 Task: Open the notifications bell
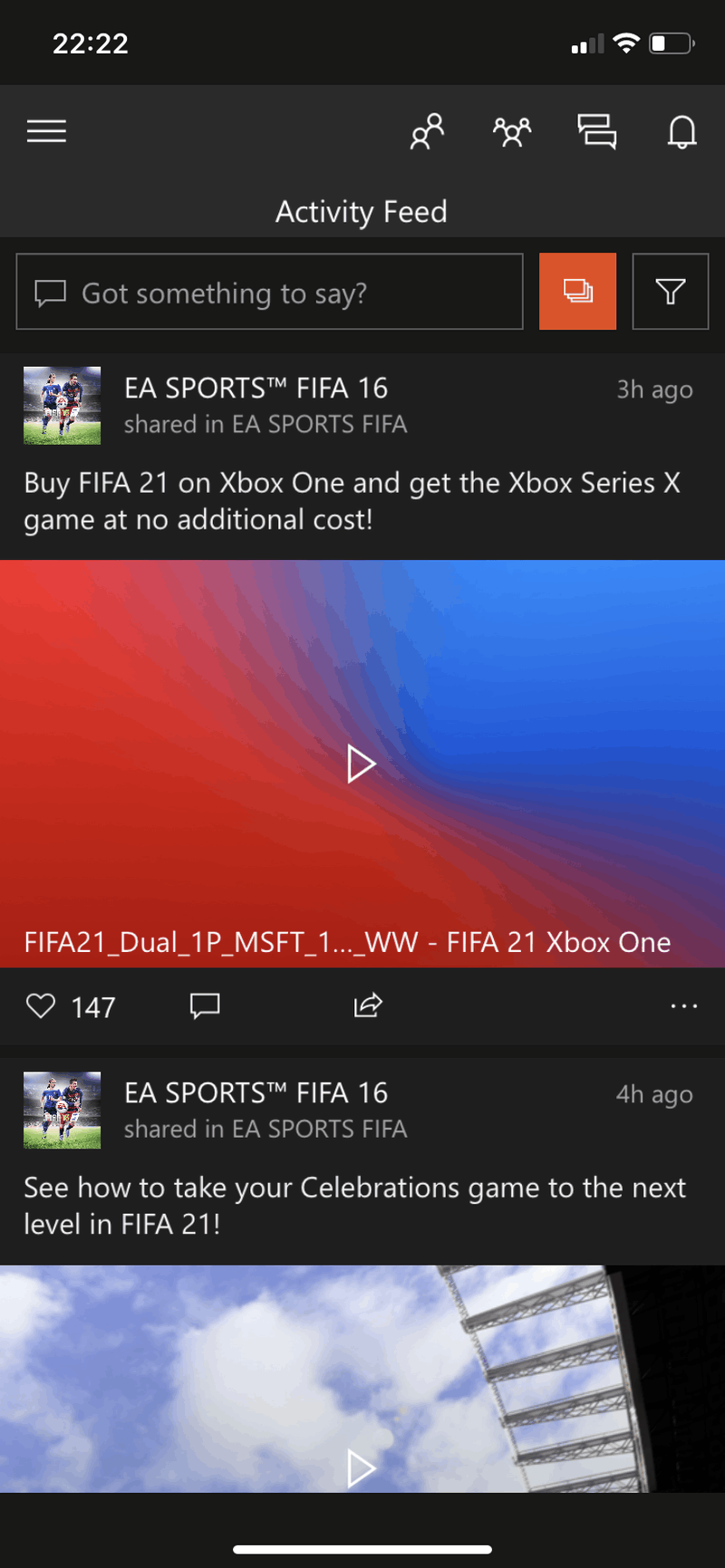[x=682, y=132]
